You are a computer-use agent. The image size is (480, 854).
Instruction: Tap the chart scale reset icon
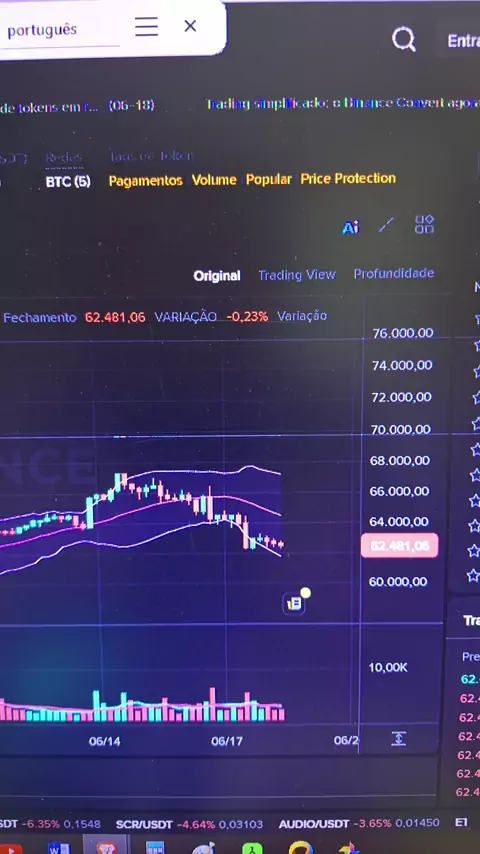398,739
